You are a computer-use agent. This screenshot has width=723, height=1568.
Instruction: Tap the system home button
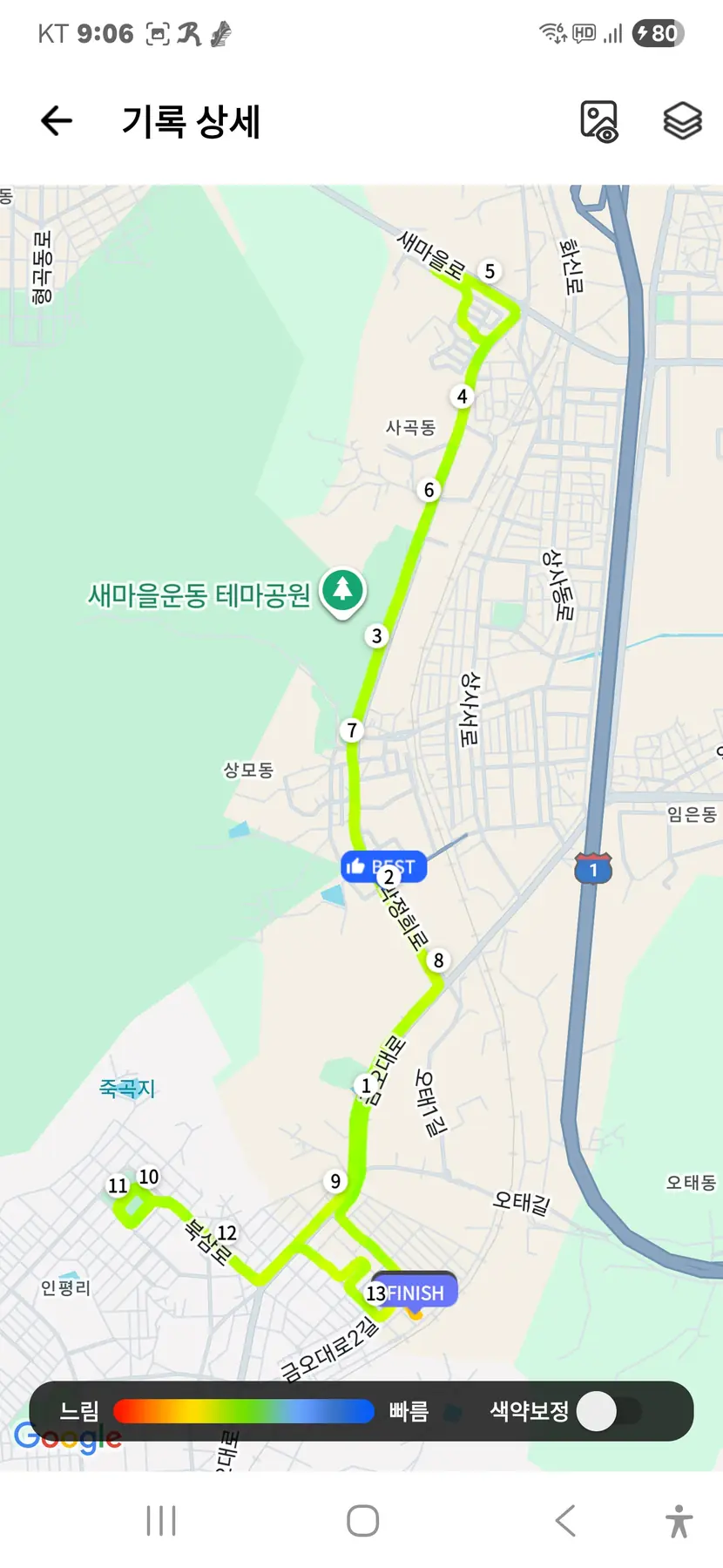362,1521
